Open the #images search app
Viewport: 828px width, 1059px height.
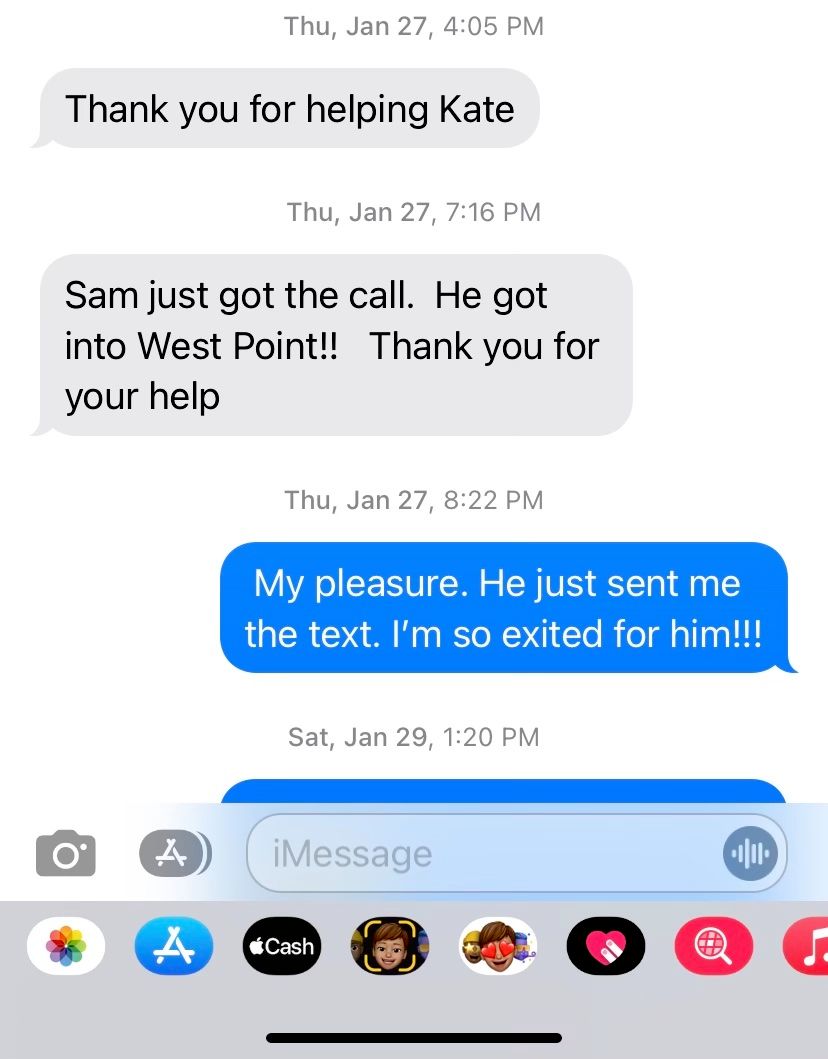tap(714, 945)
